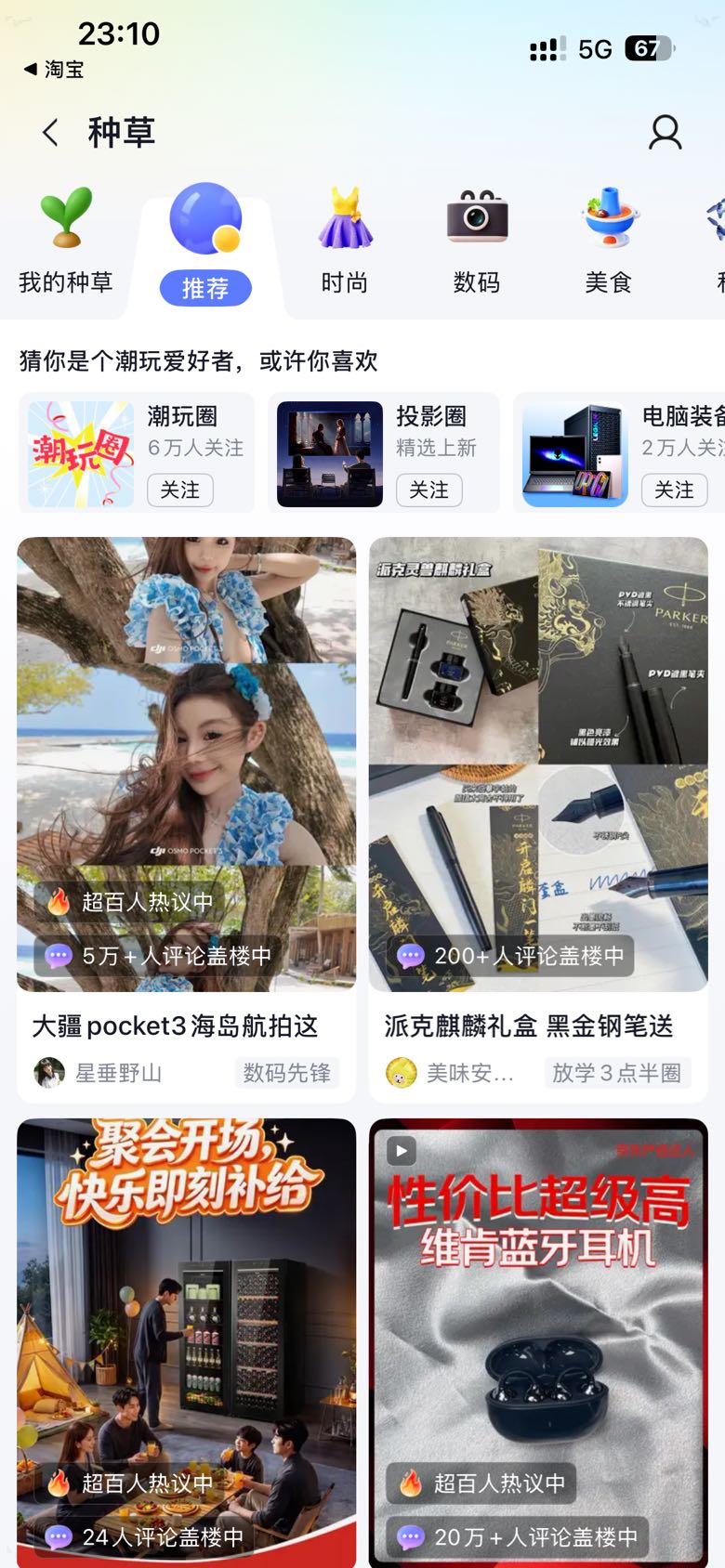The width and height of the screenshot is (725, 1568).
Task: Switch to the 美食 tab
Action: pyautogui.click(x=609, y=240)
